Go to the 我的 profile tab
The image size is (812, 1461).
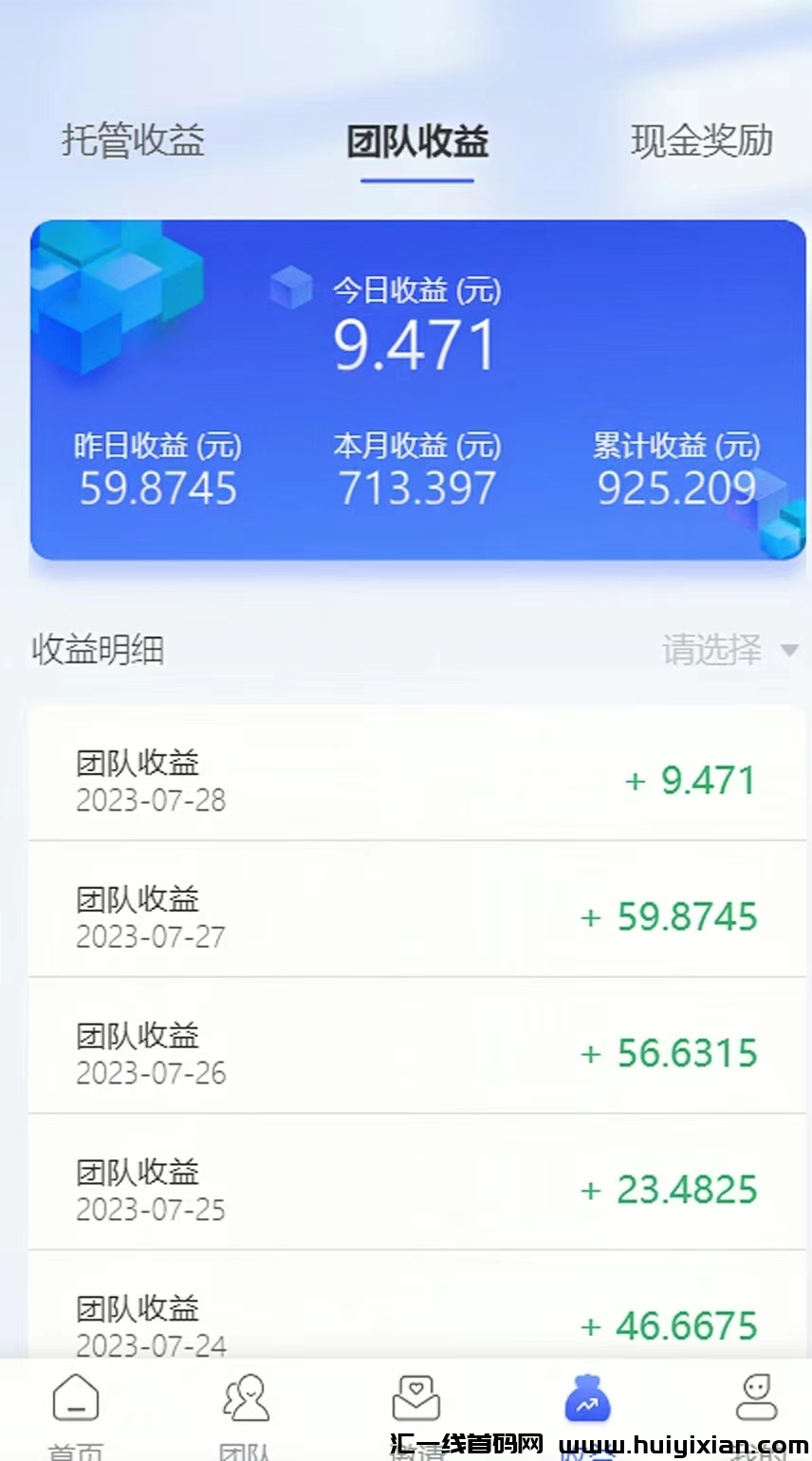[756, 1409]
